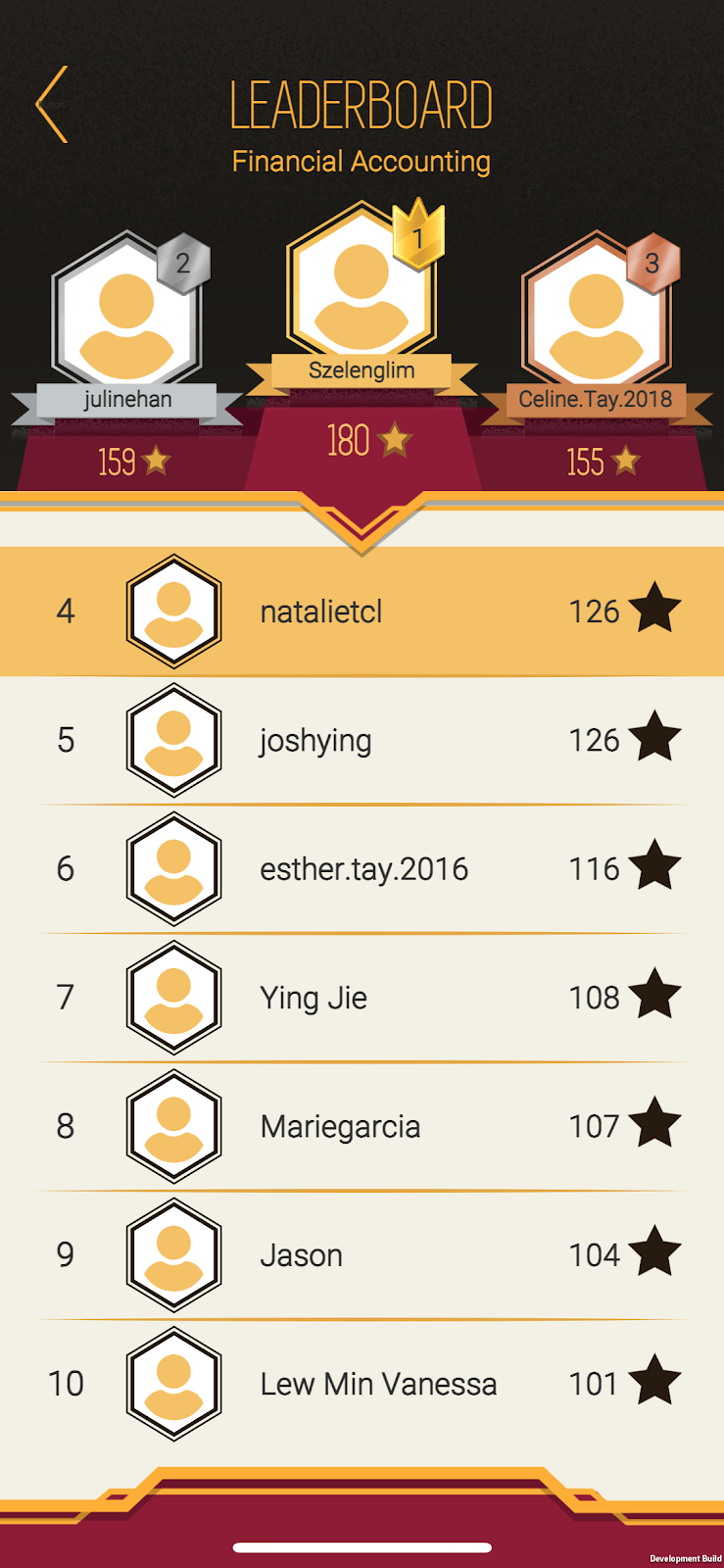724x1568 pixels.
Task: Select the natalietcl row
Action: [x=362, y=612]
